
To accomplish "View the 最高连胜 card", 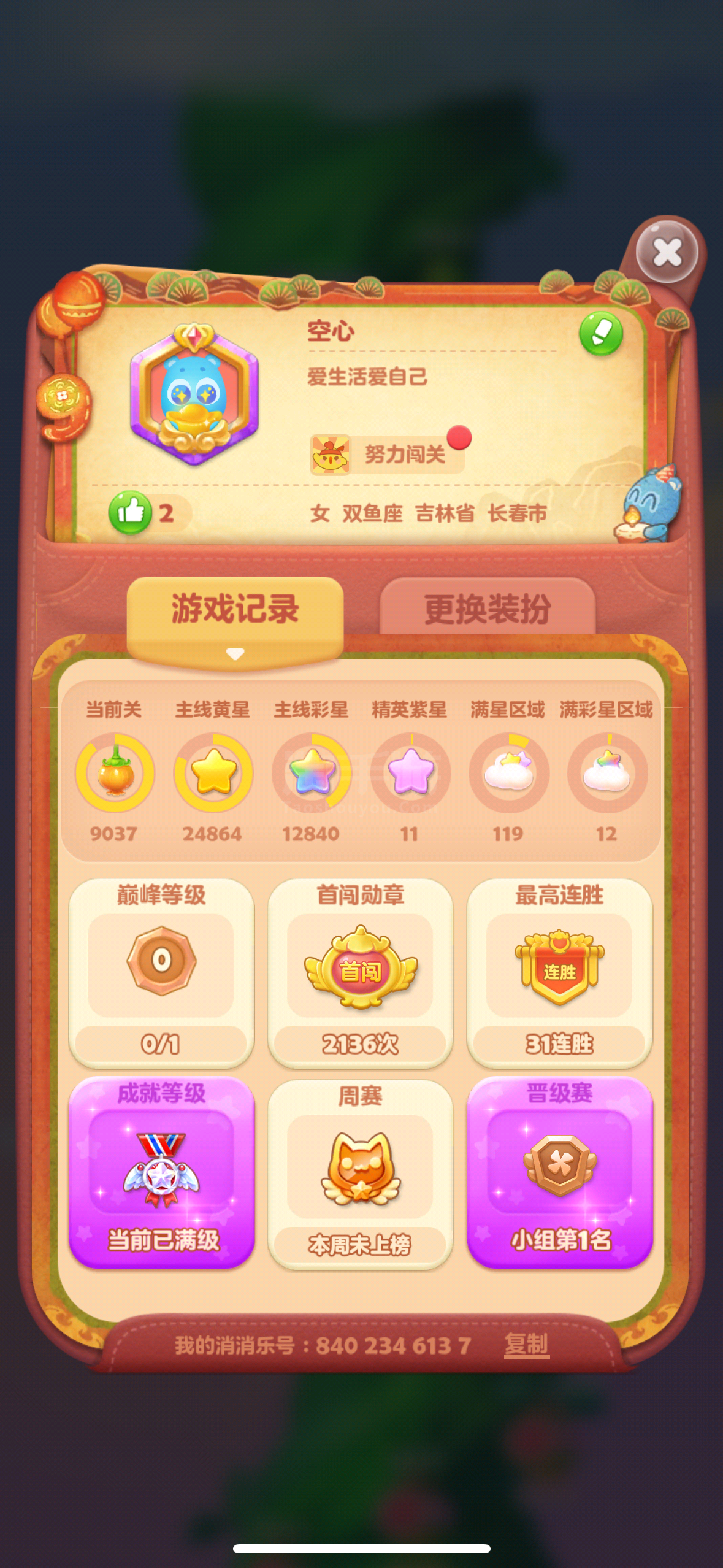I will (x=559, y=974).
